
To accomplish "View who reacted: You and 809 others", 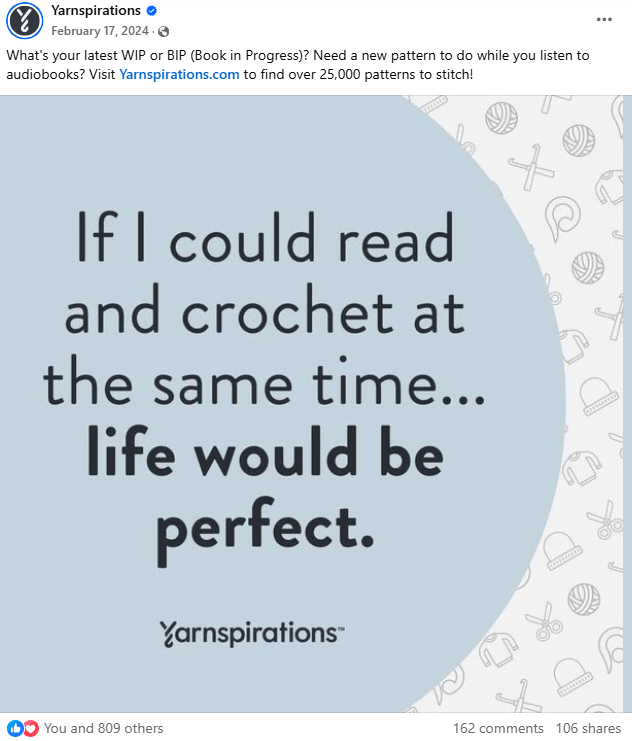I will 103,728.
